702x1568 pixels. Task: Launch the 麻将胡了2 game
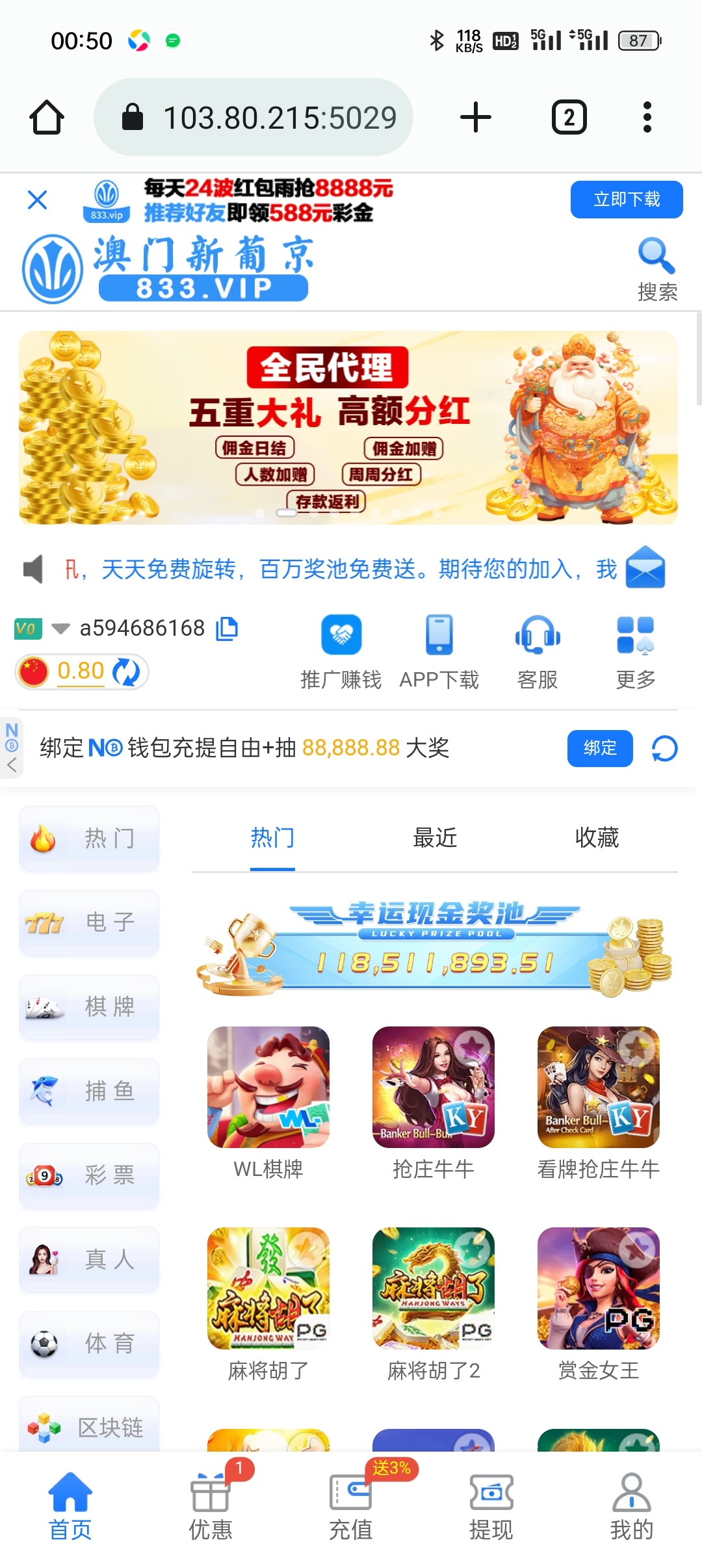[434, 1302]
